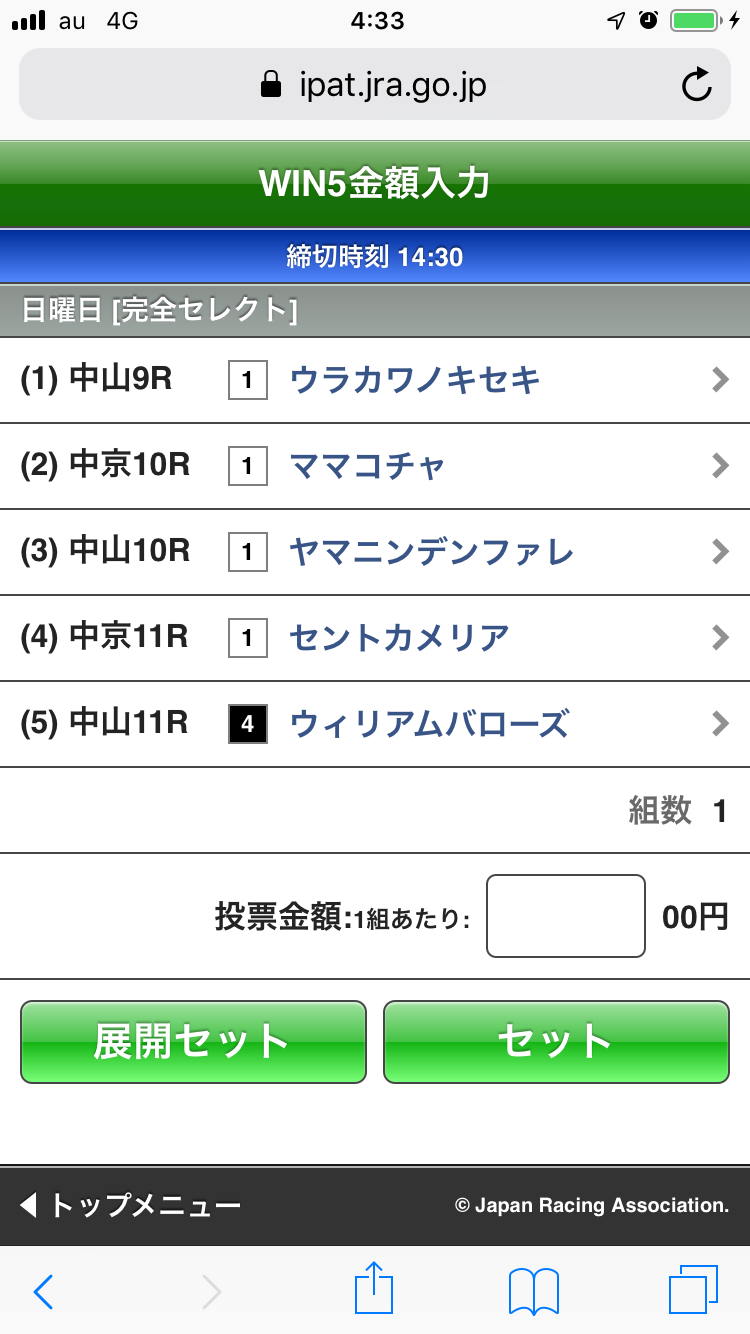The width and height of the screenshot is (750, 1334).
Task: Open the 中山11R ウィリアムバローズ row
Action: click(375, 724)
